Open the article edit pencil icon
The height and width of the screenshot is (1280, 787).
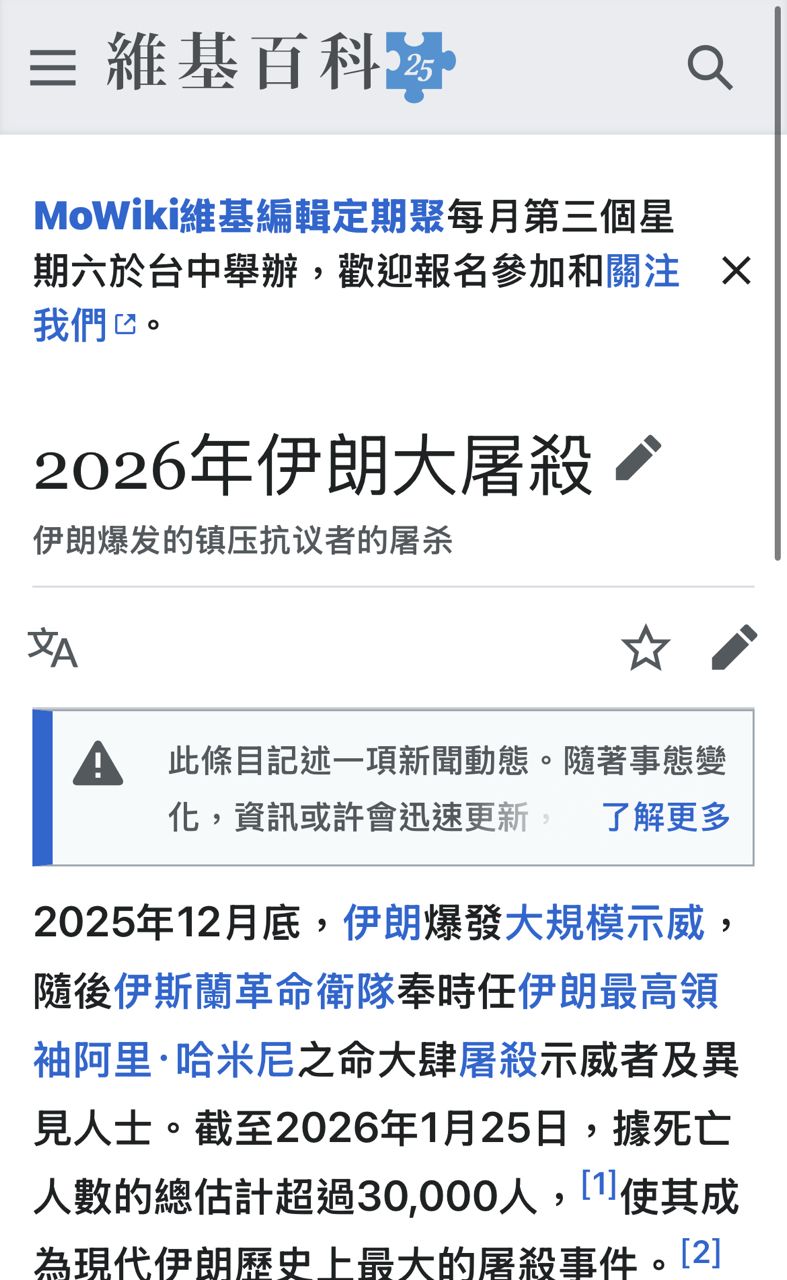tap(735, 649)
